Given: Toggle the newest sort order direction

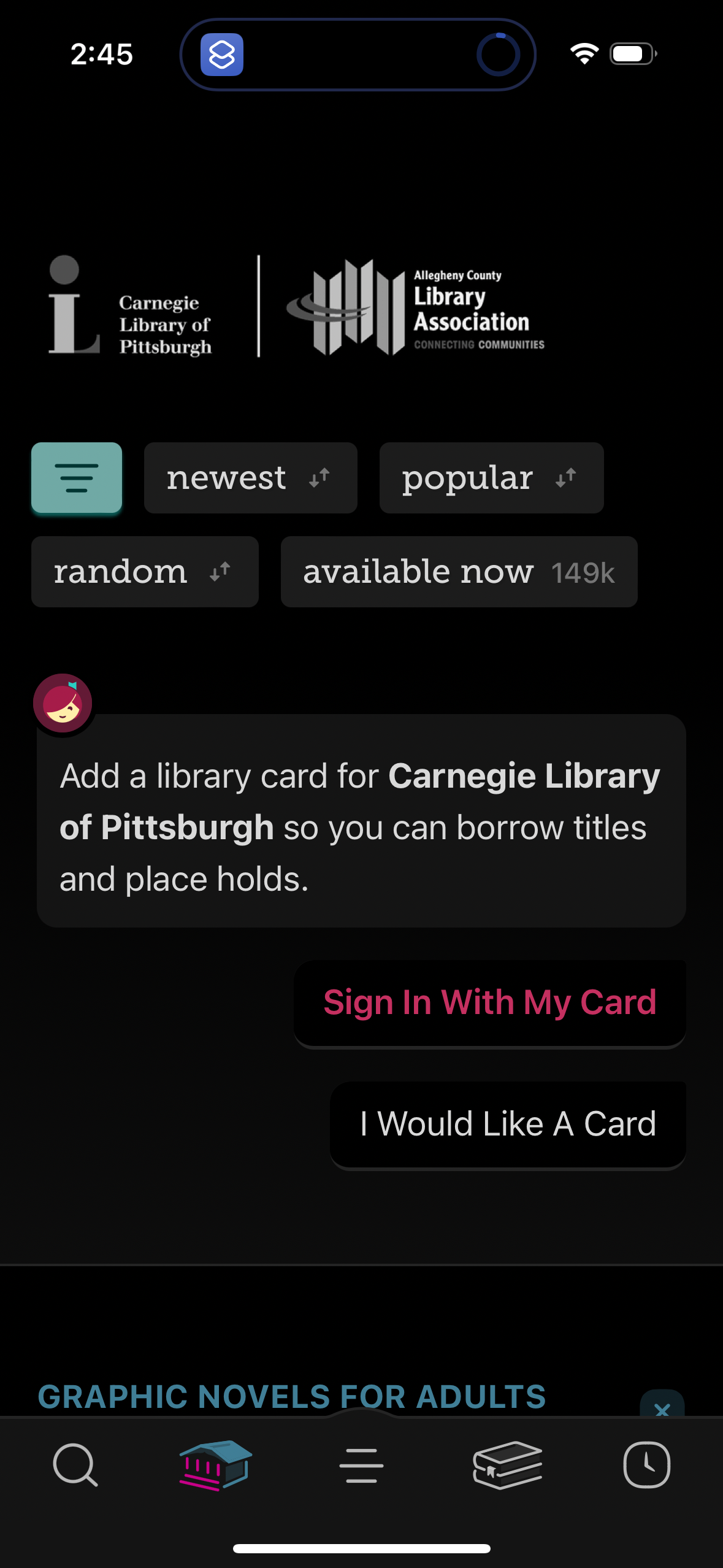Looking at the screenshot, I should (x=319, y=478).
